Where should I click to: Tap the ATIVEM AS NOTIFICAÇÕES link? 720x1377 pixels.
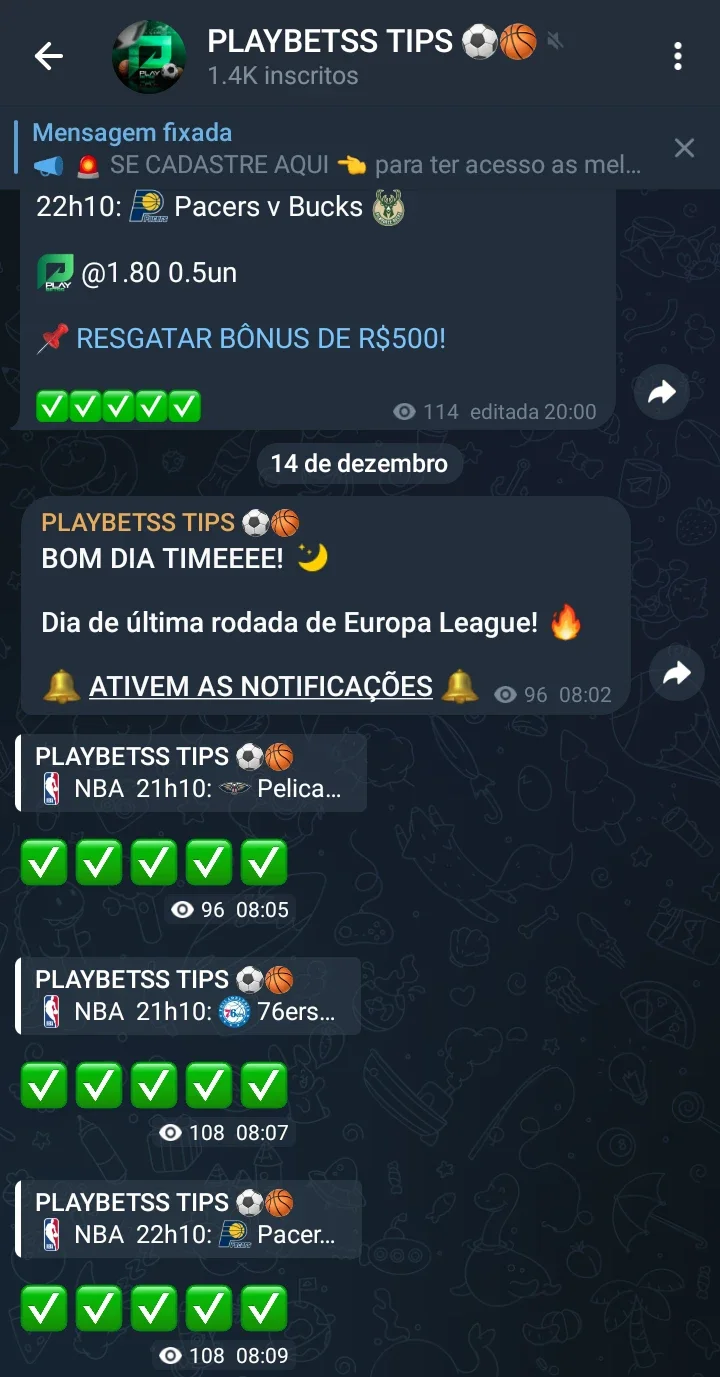pyautogui.click(x=261, y=687)
